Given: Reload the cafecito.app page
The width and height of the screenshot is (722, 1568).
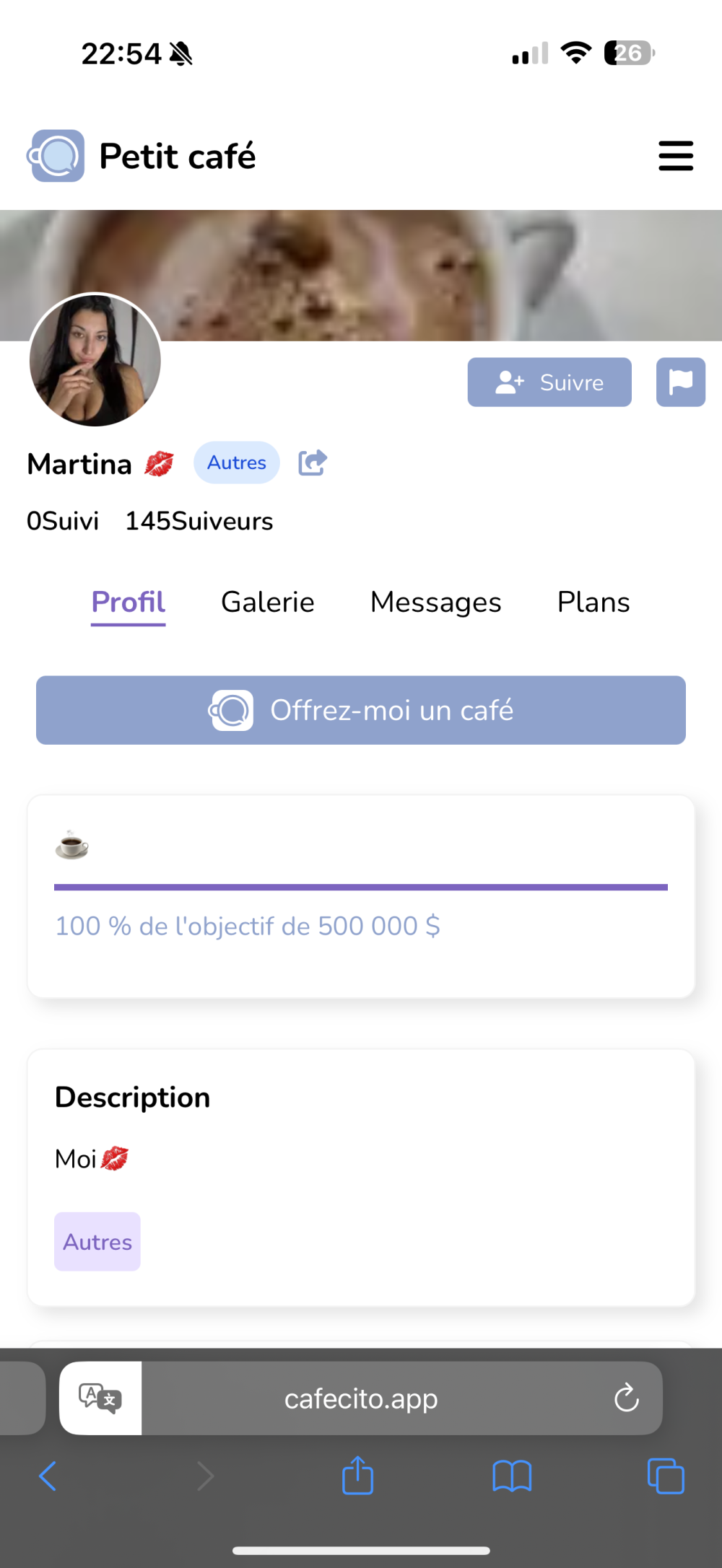Looking at the screenshot, I should click(x=626, y=1398).
